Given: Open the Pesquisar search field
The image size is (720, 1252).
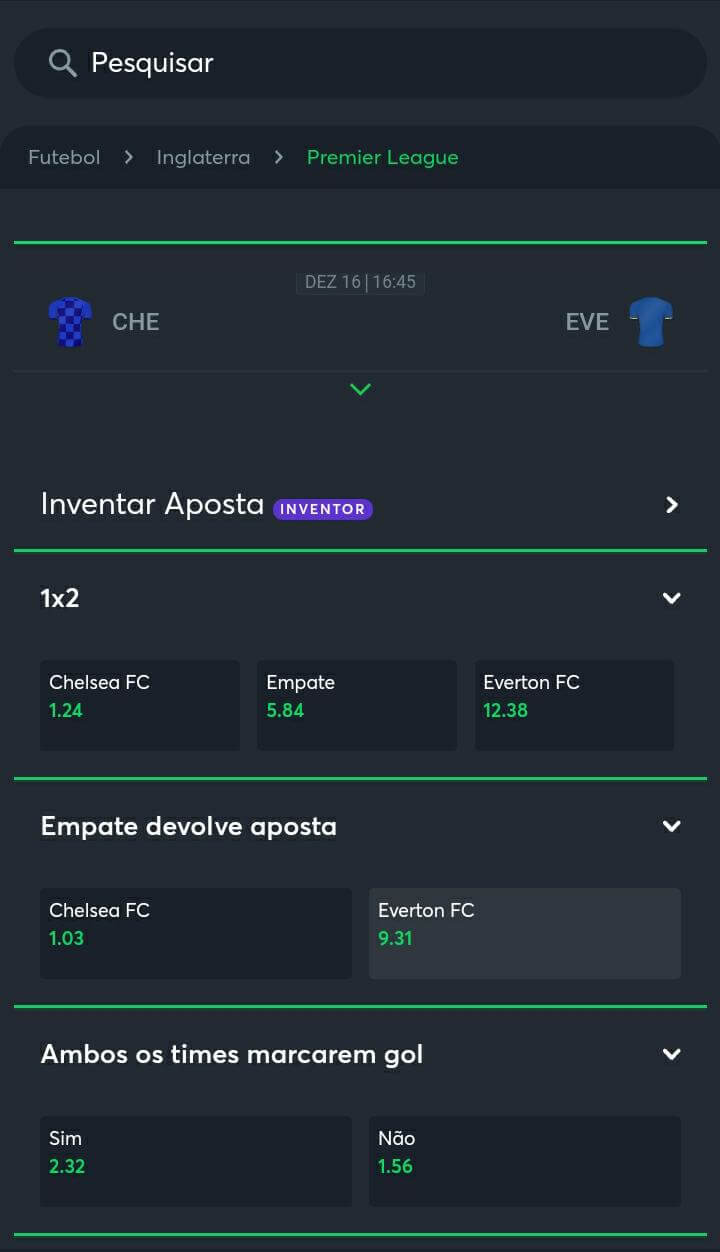Looking at the screenshot, I should pyautogui.click(x=360, y=63).
